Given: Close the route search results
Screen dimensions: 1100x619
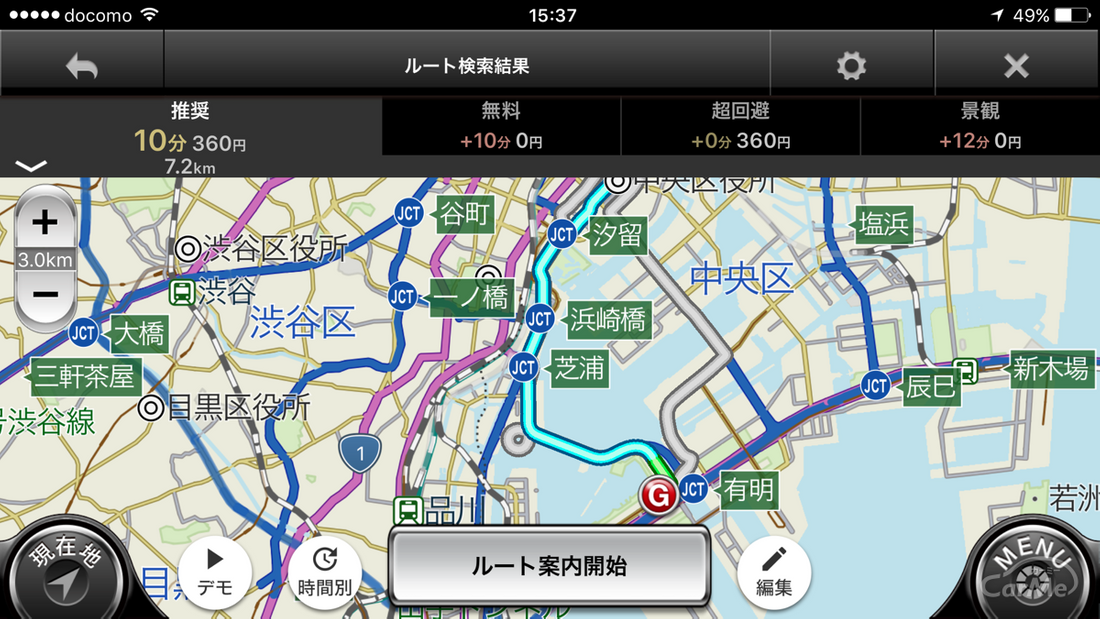Looking at the screenshot, I should click(x=1016, y=66).
